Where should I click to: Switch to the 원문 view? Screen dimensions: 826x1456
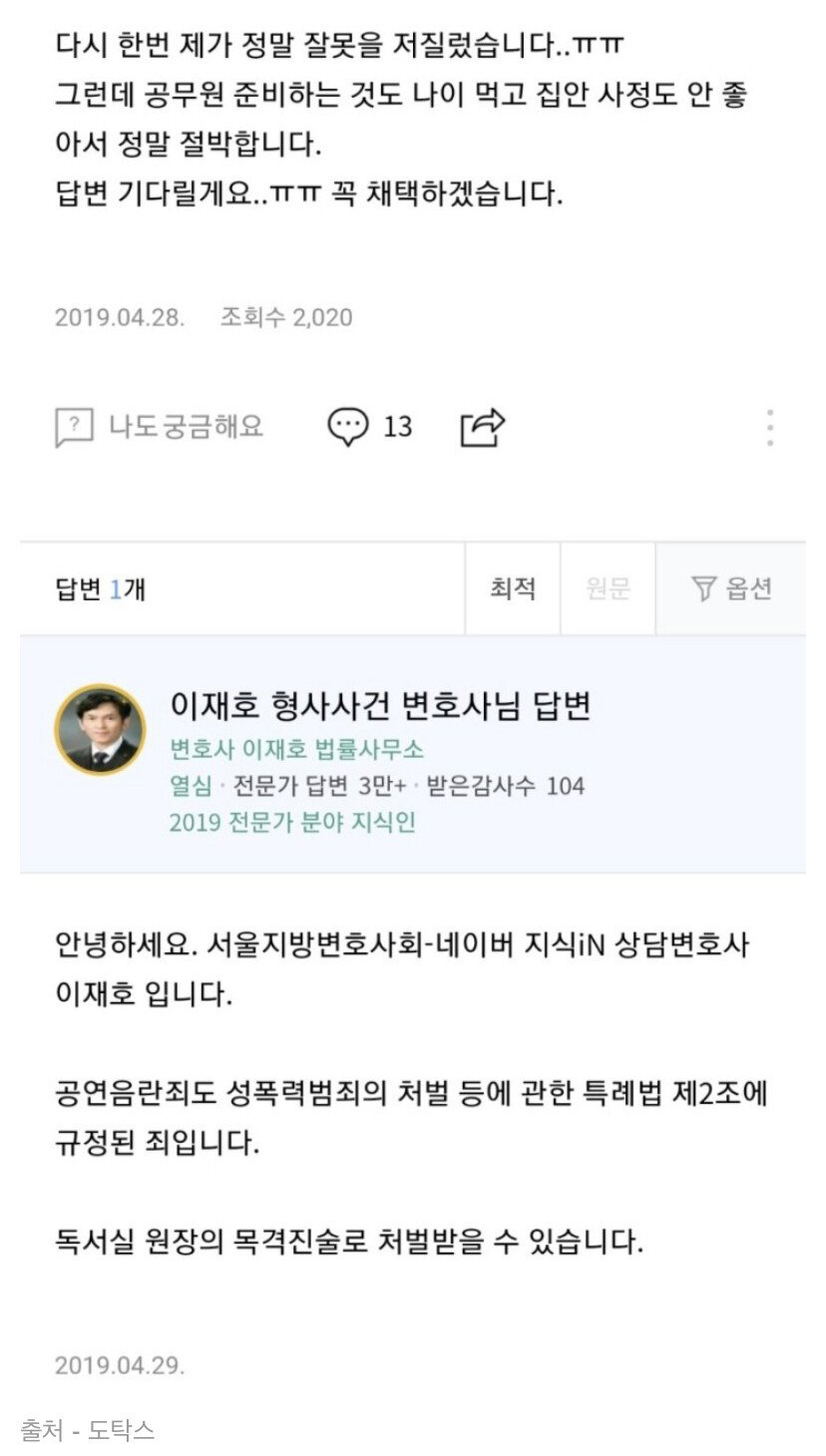pyautogui.click(x=608, y=589)
